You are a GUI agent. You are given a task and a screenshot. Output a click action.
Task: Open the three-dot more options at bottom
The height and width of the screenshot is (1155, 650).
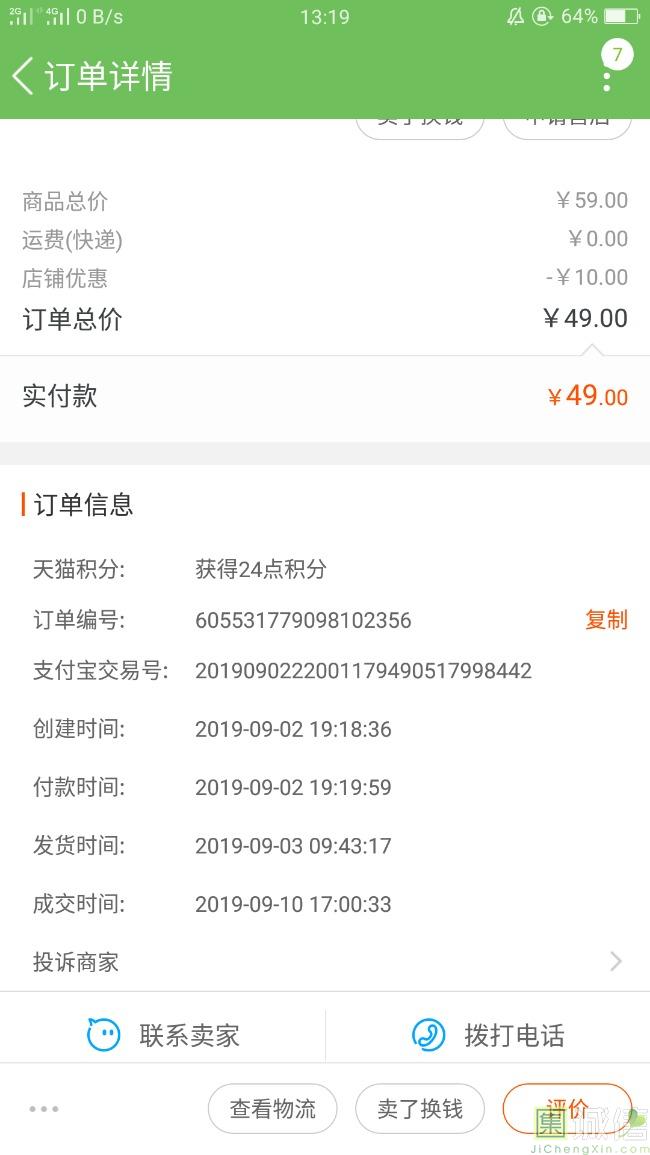[x=44, y=1109]
